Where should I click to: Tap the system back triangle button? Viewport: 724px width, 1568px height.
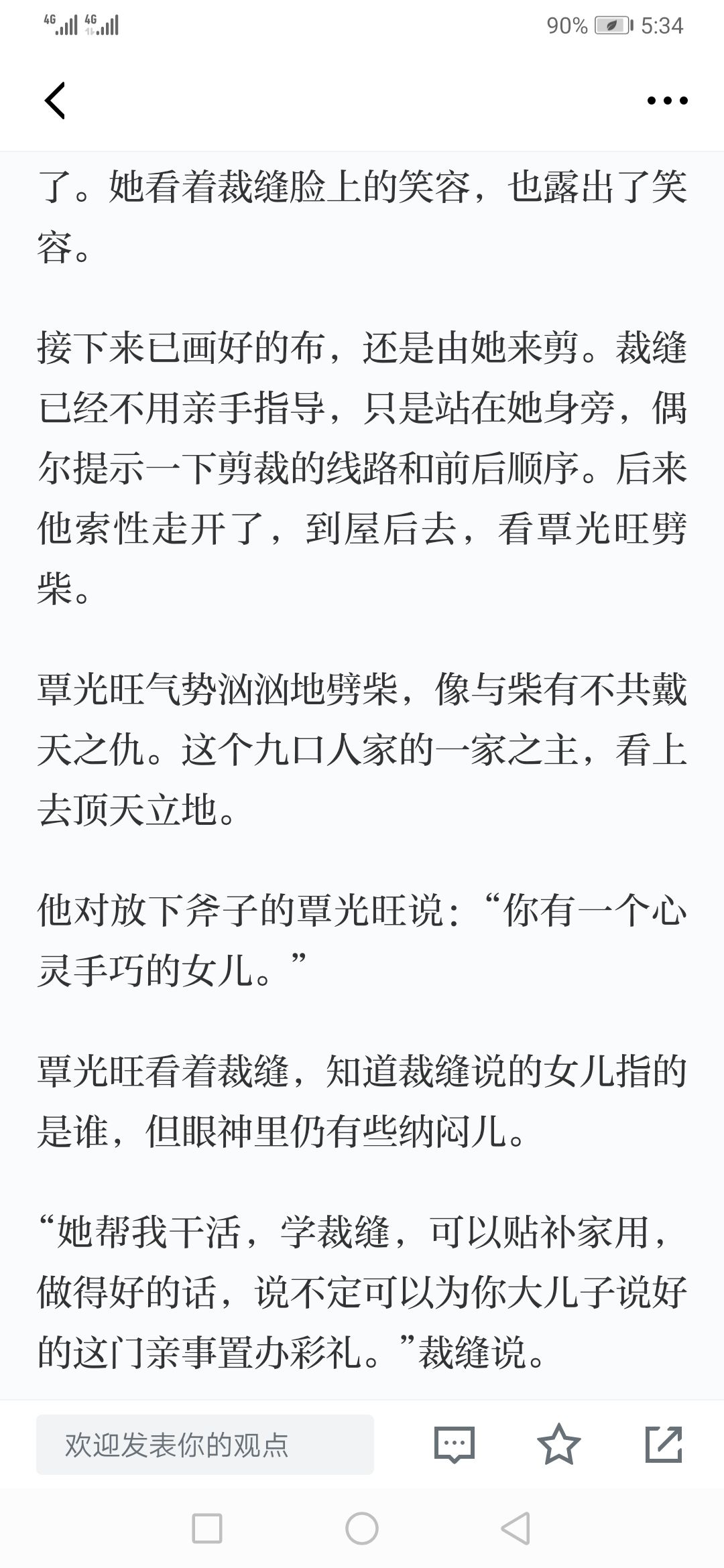[x=516, y=1529]
